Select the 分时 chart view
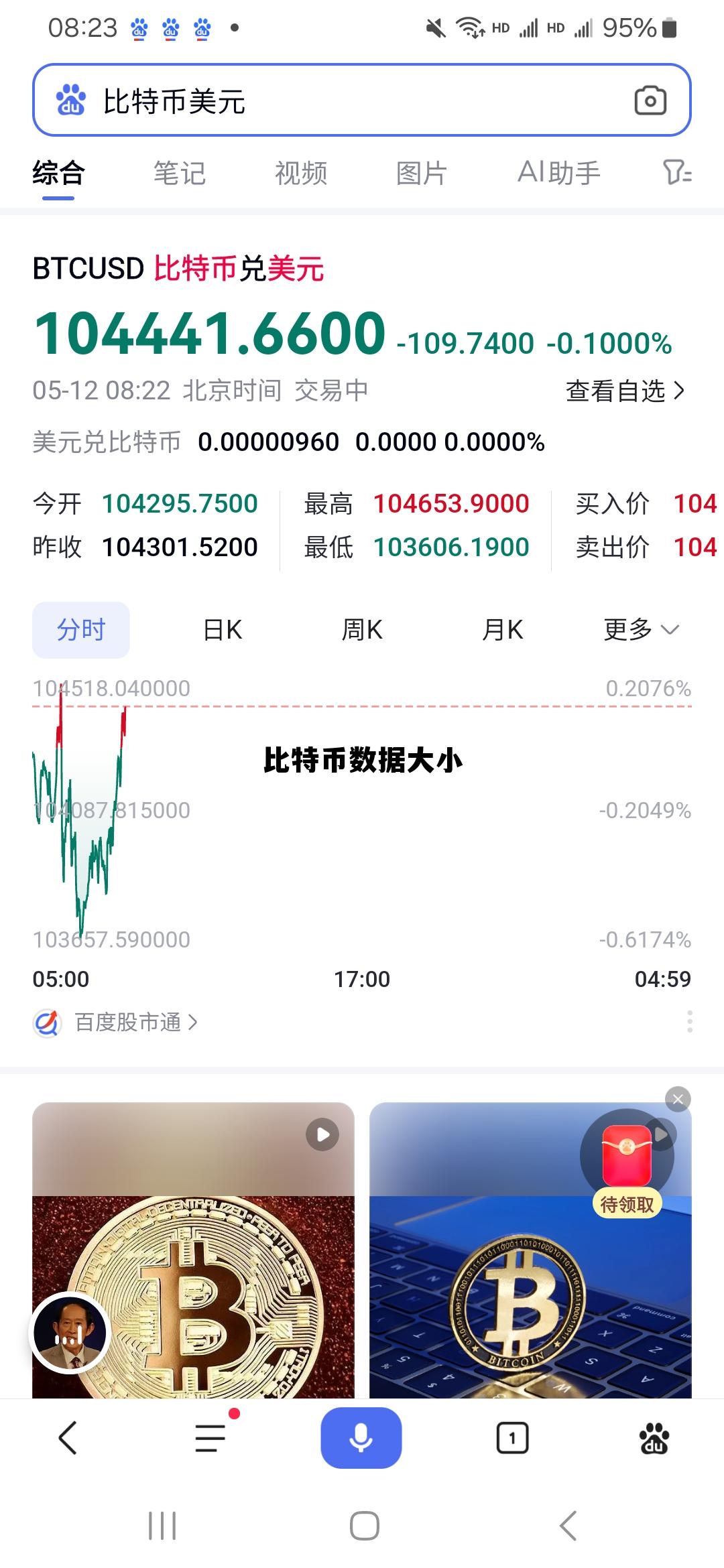The height and width of the screenshot is (1568, 724). [80, 629]
